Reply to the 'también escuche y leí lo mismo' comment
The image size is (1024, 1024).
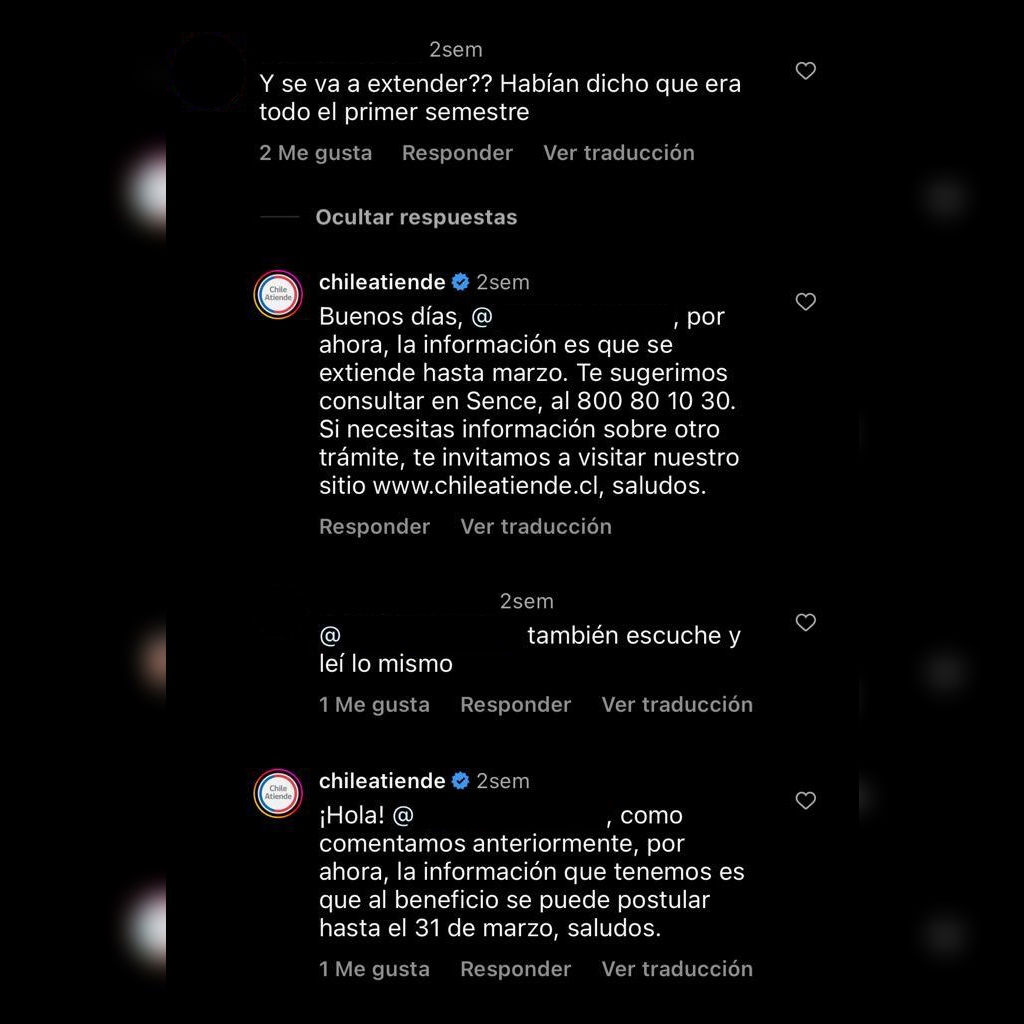515,705
